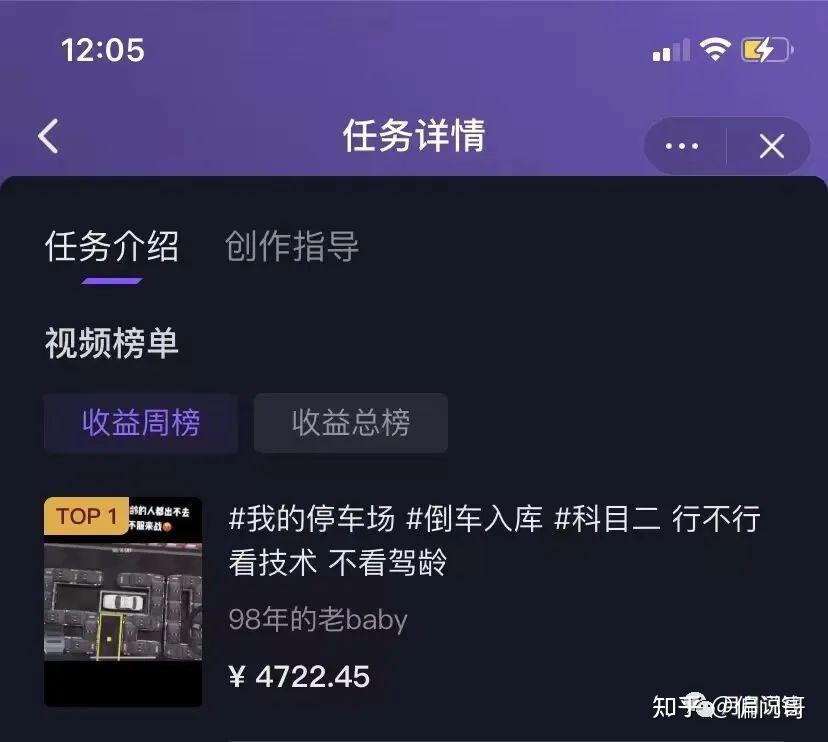Switch to the 收益总榜 total ranking
Image resolution: width=828 pixels, height=742 pixels.
351,423
